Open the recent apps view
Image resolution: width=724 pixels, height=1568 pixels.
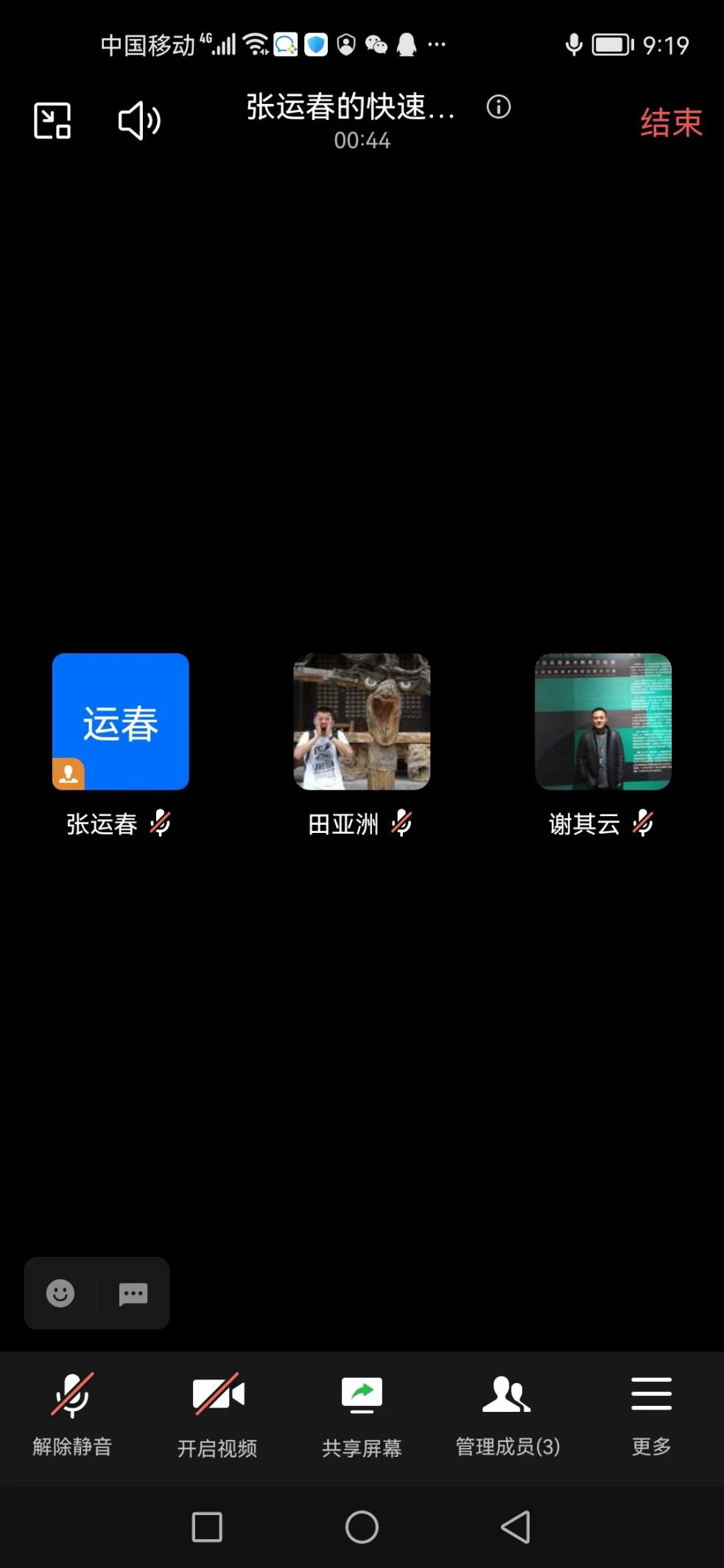click(207, 1527)
